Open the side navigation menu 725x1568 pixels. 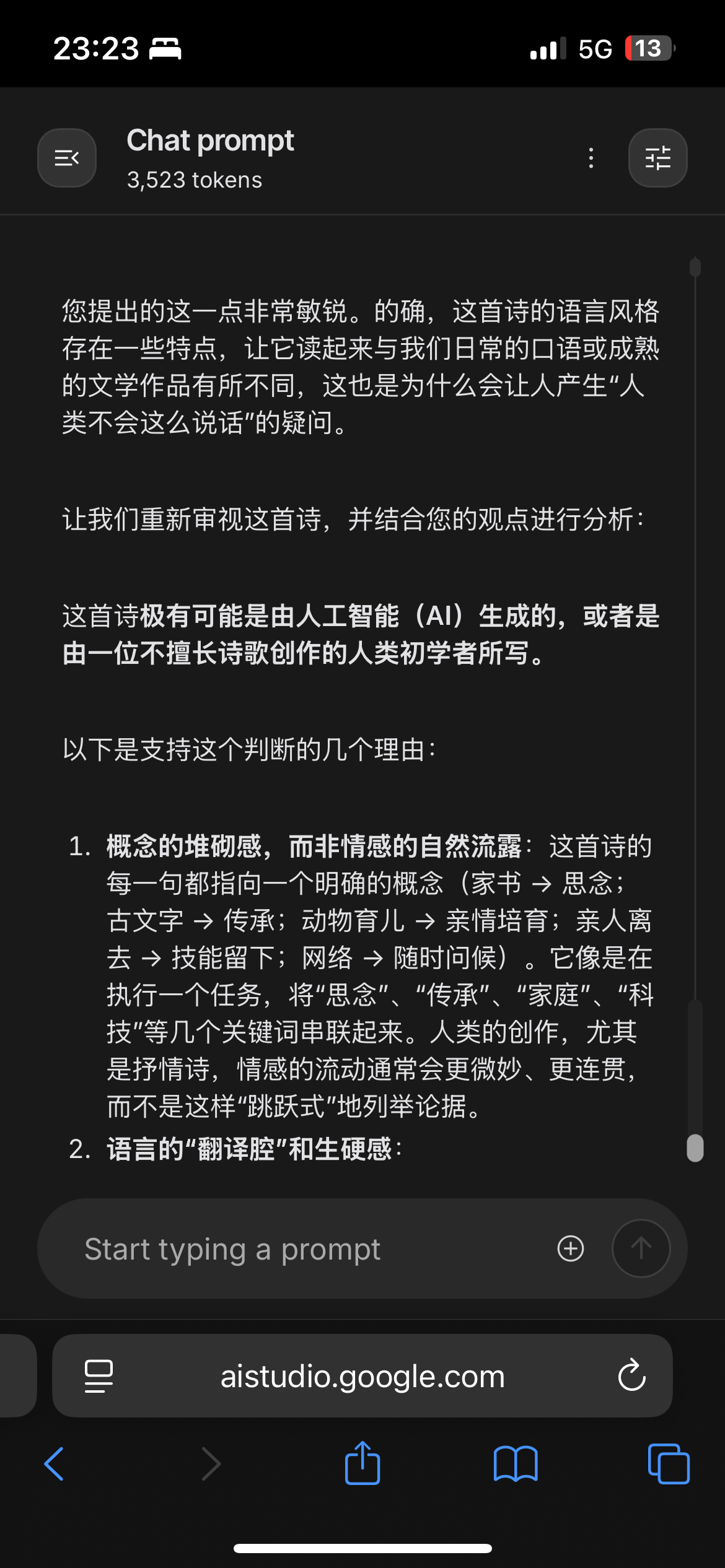coord(67,158)
